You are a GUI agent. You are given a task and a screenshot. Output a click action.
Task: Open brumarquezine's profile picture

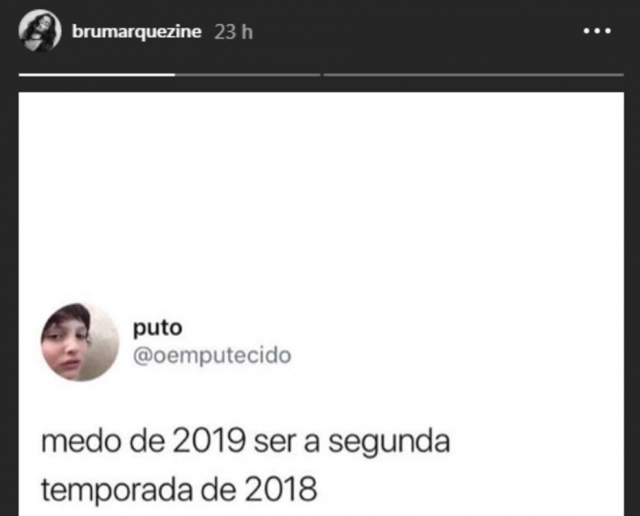[40, 32]
